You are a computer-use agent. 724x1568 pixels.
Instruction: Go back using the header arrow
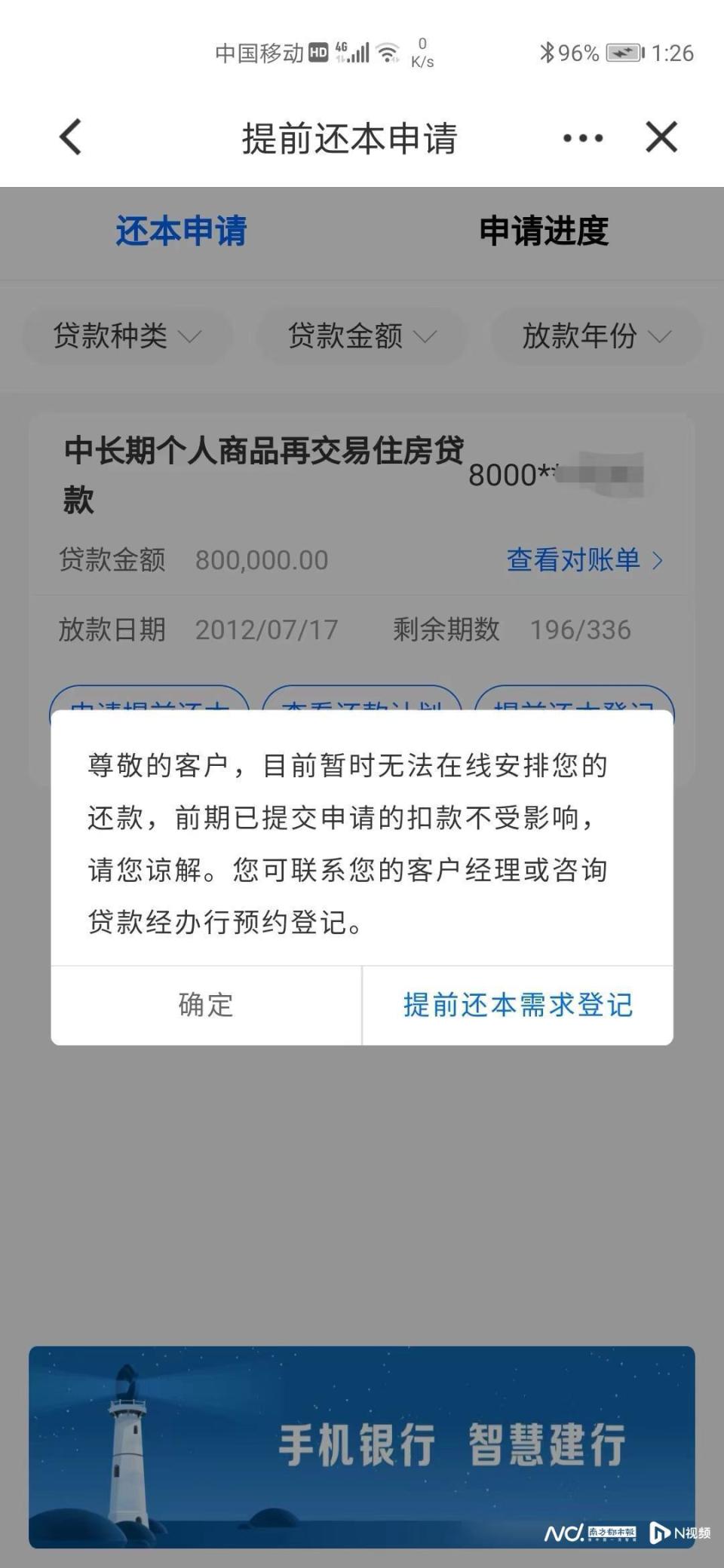[70, 137]
